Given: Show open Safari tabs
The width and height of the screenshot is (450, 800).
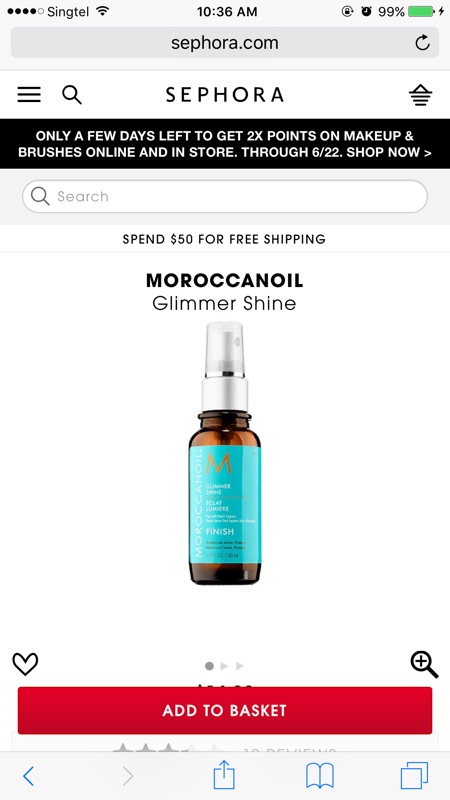Looking at the screenshot, I should pyautogui.click(x=414, y=776).
